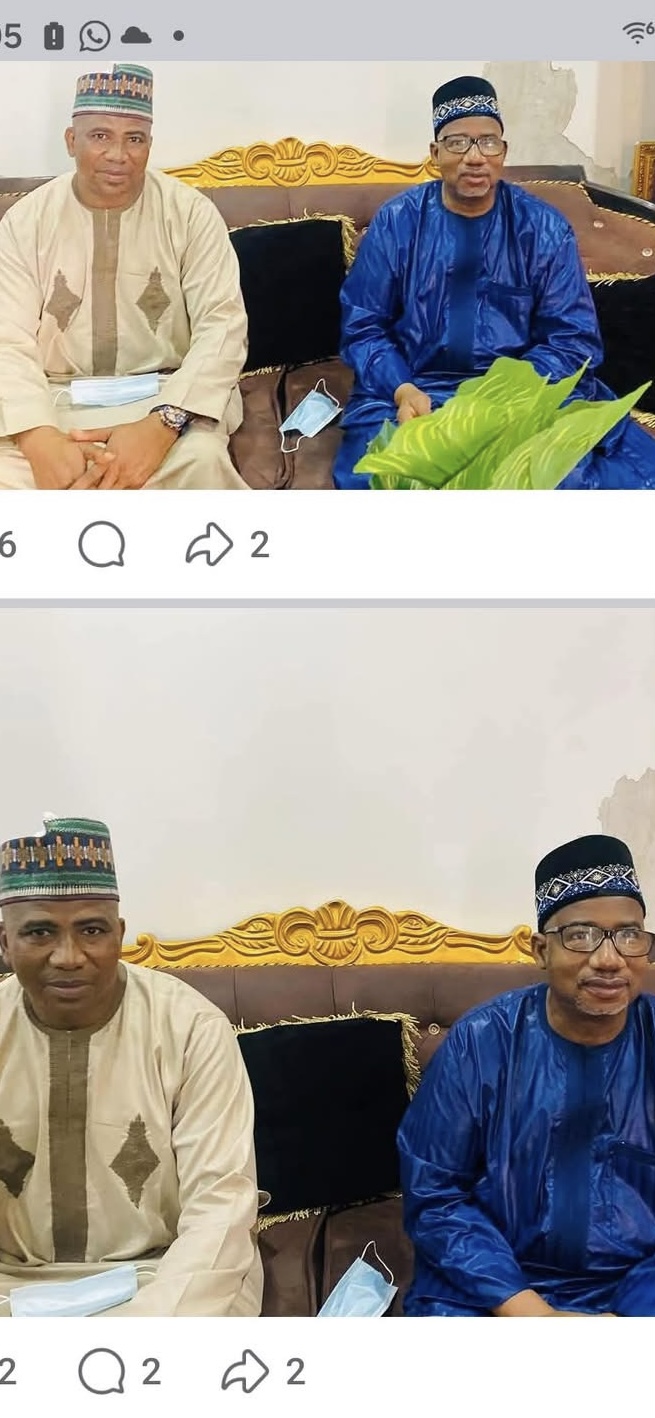View the close-up photo of the two seated men
The image size is (655, 1418).
(x=327, y=1000)
